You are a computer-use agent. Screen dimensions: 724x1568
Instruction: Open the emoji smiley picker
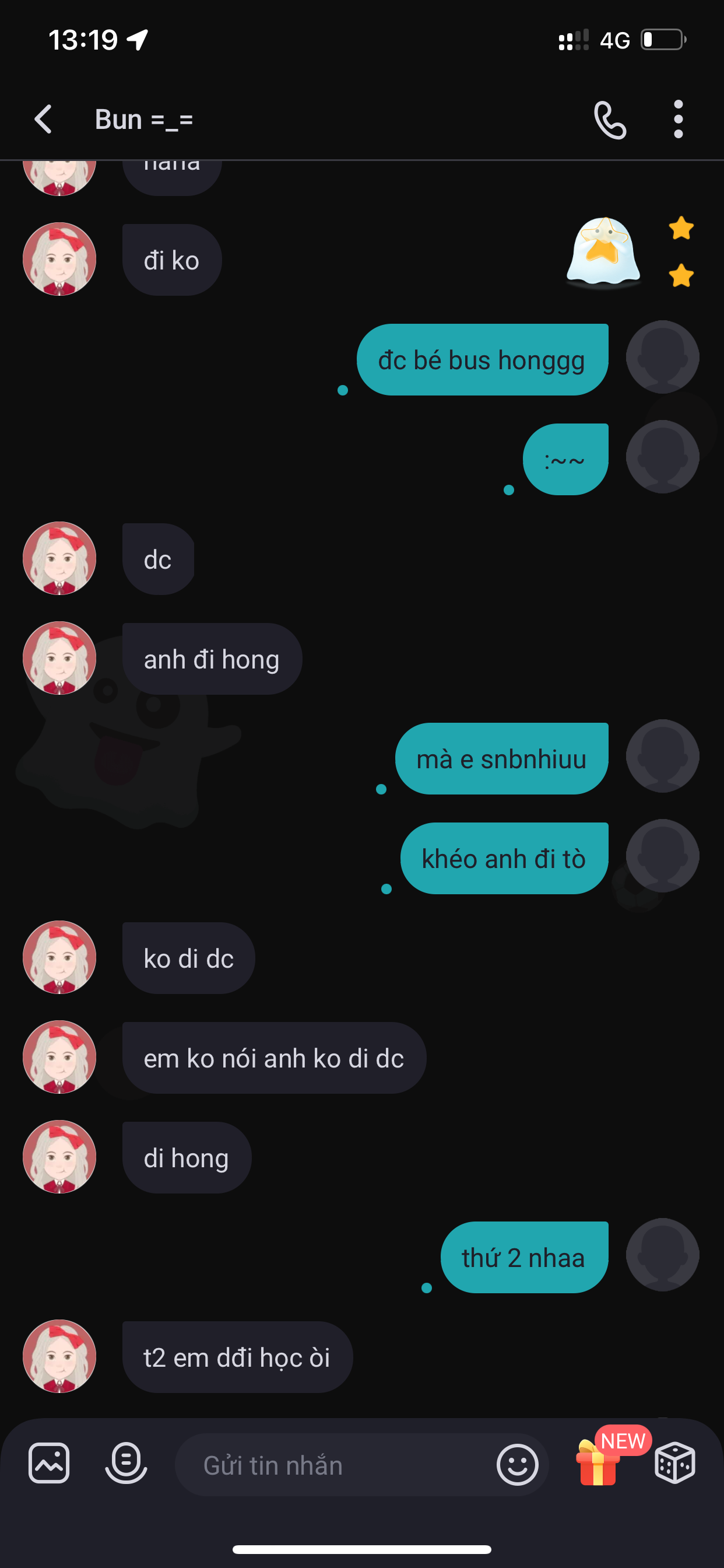point(517,1465)
